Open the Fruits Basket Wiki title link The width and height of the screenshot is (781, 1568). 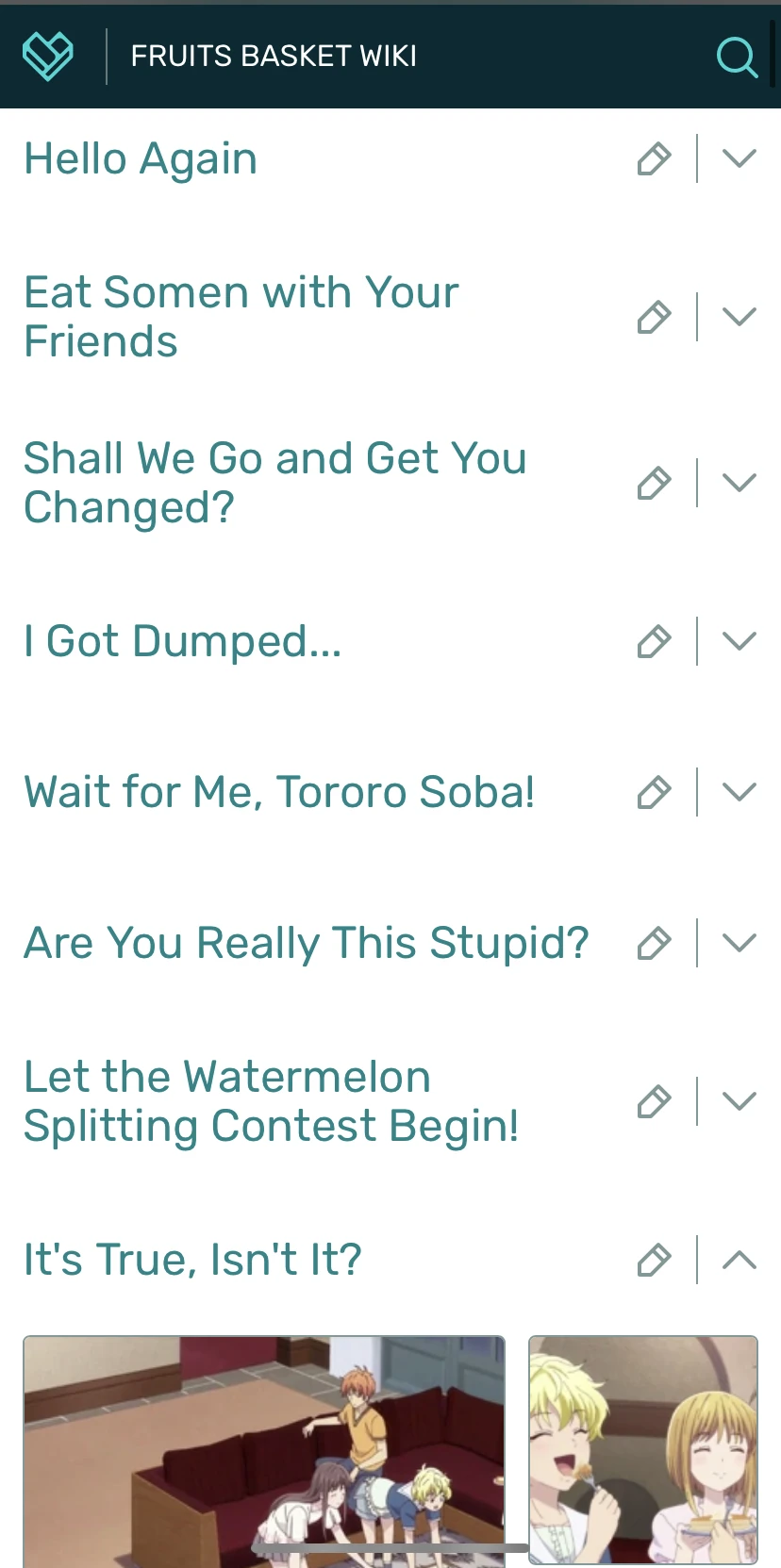point(274,57)
